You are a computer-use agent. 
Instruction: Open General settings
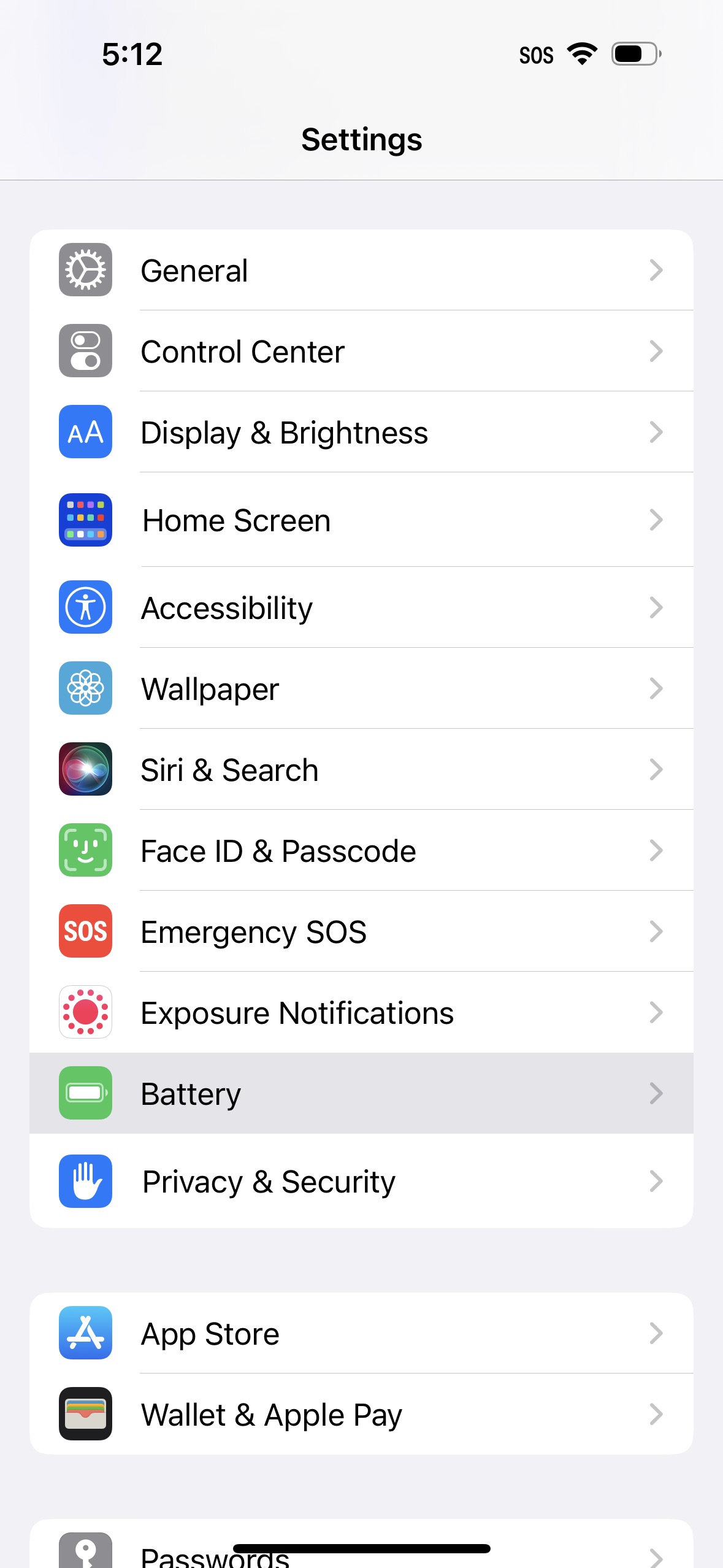coord(361,271)
